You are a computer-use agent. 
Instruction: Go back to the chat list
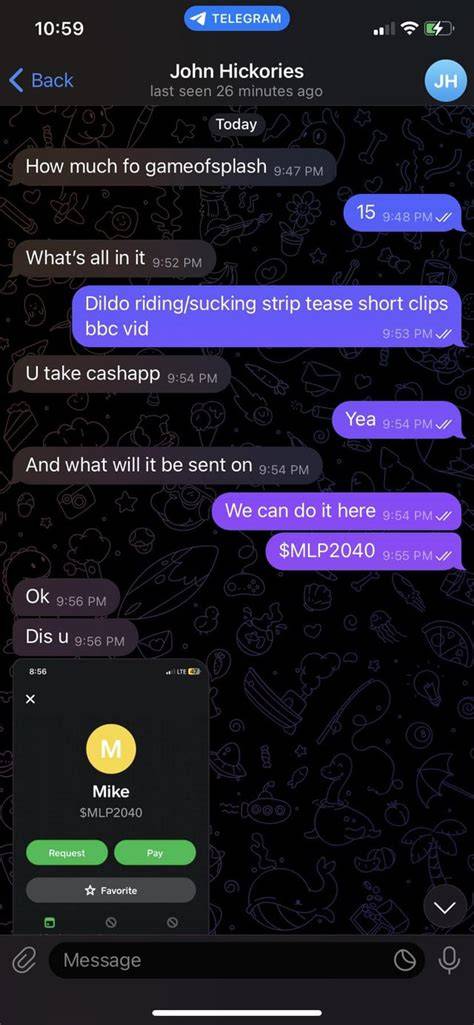tap(41, 80)
